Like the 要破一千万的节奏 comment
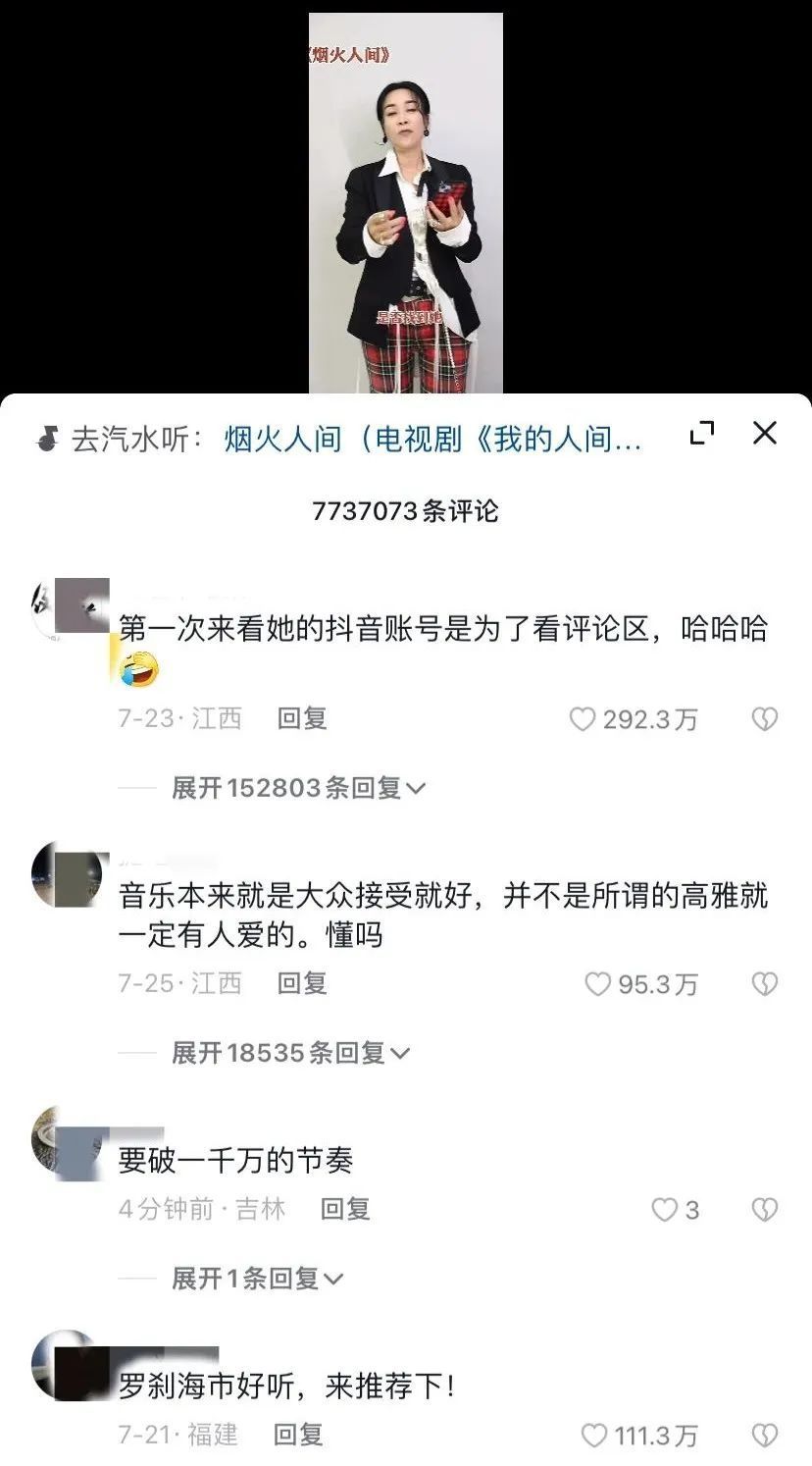Screen dimensions: 812x1466 click(665, 1210)
